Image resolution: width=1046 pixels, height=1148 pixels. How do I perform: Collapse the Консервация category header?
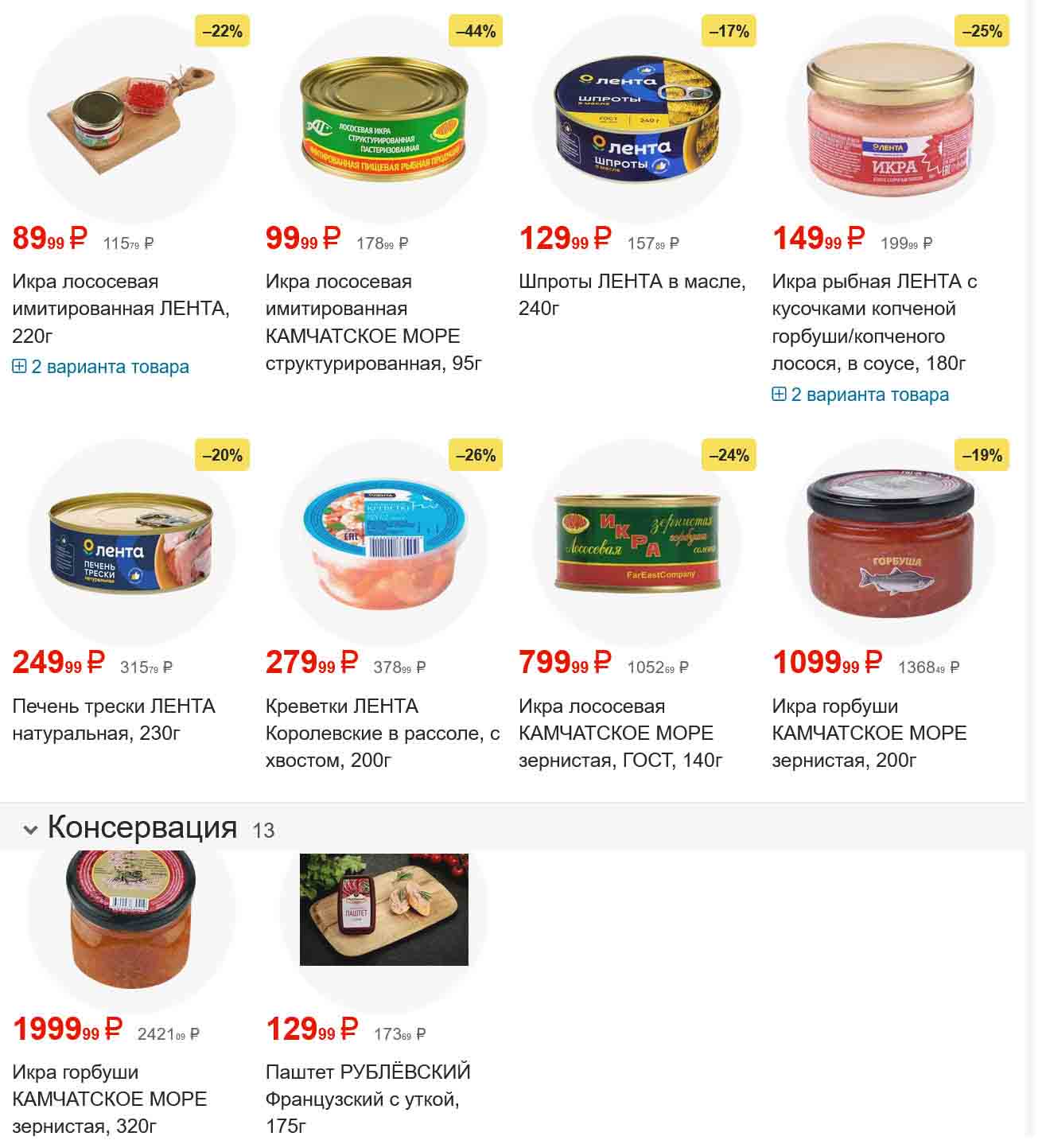(x=31, y=831)
